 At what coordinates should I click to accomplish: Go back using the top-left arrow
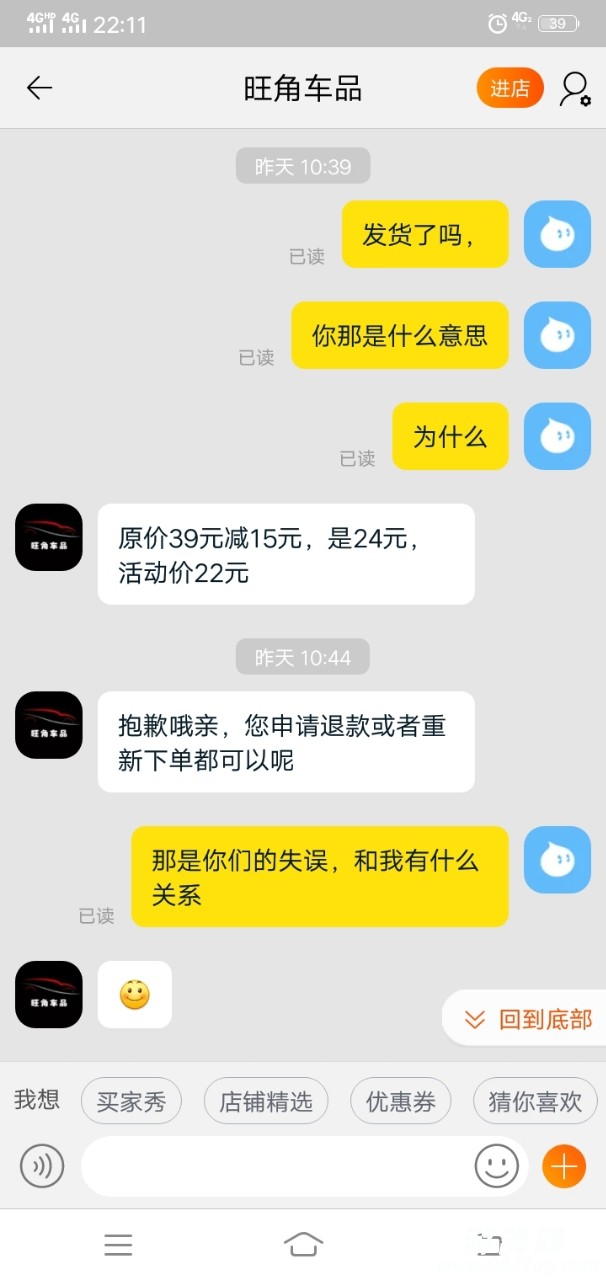click(39, 88)
